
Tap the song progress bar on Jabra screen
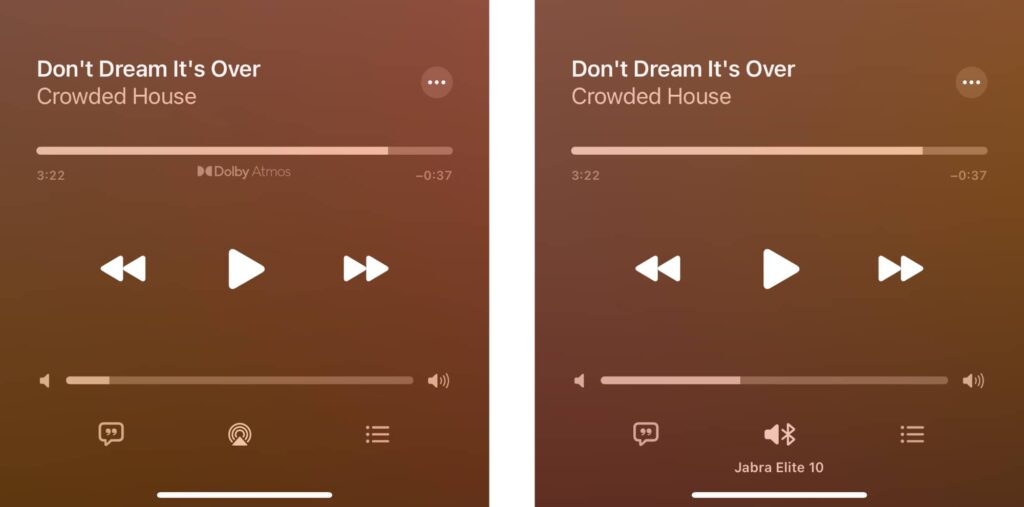coord(779,151)
